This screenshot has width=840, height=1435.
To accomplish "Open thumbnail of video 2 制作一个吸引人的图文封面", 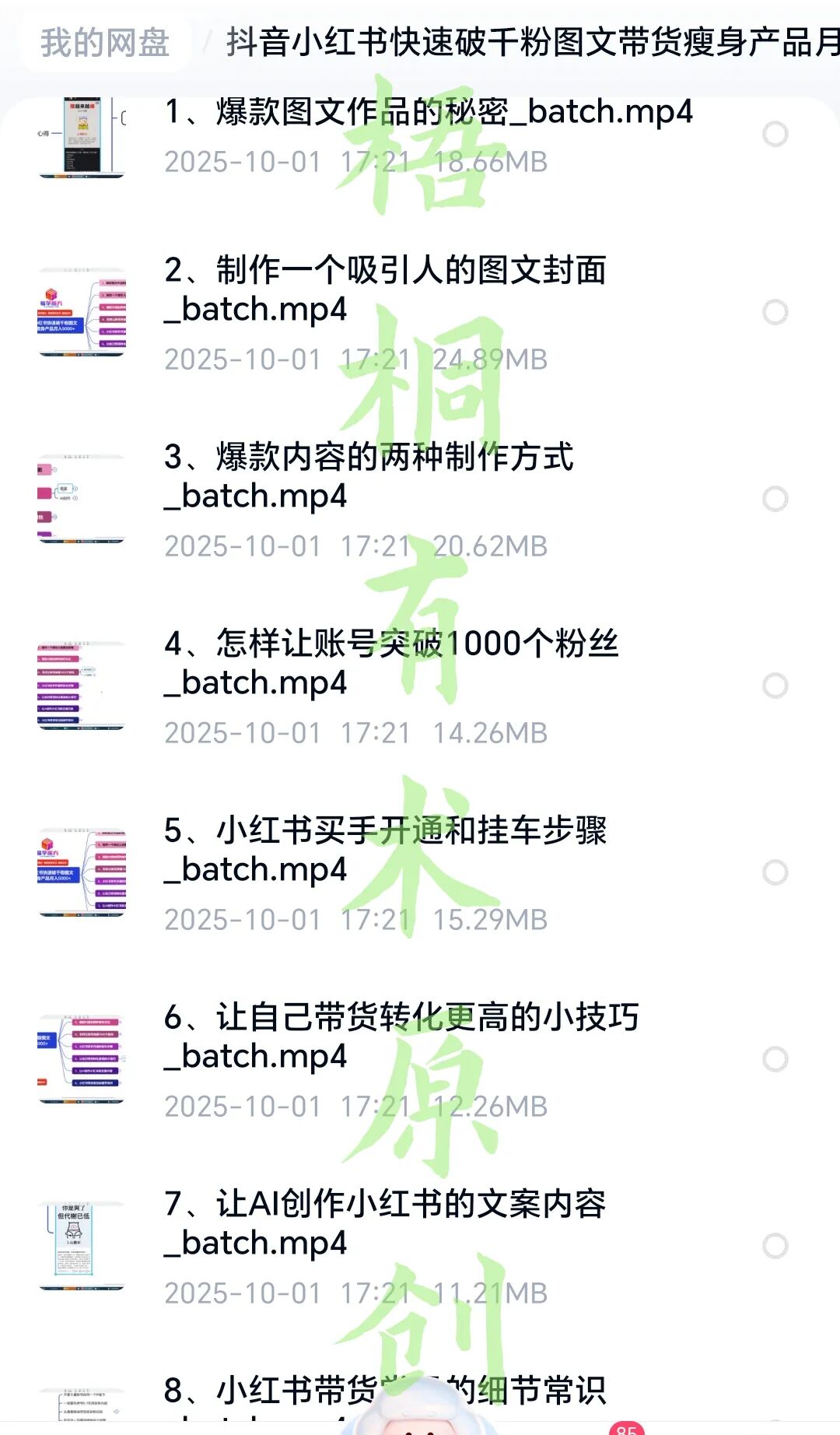I will (x=82, y=311).
